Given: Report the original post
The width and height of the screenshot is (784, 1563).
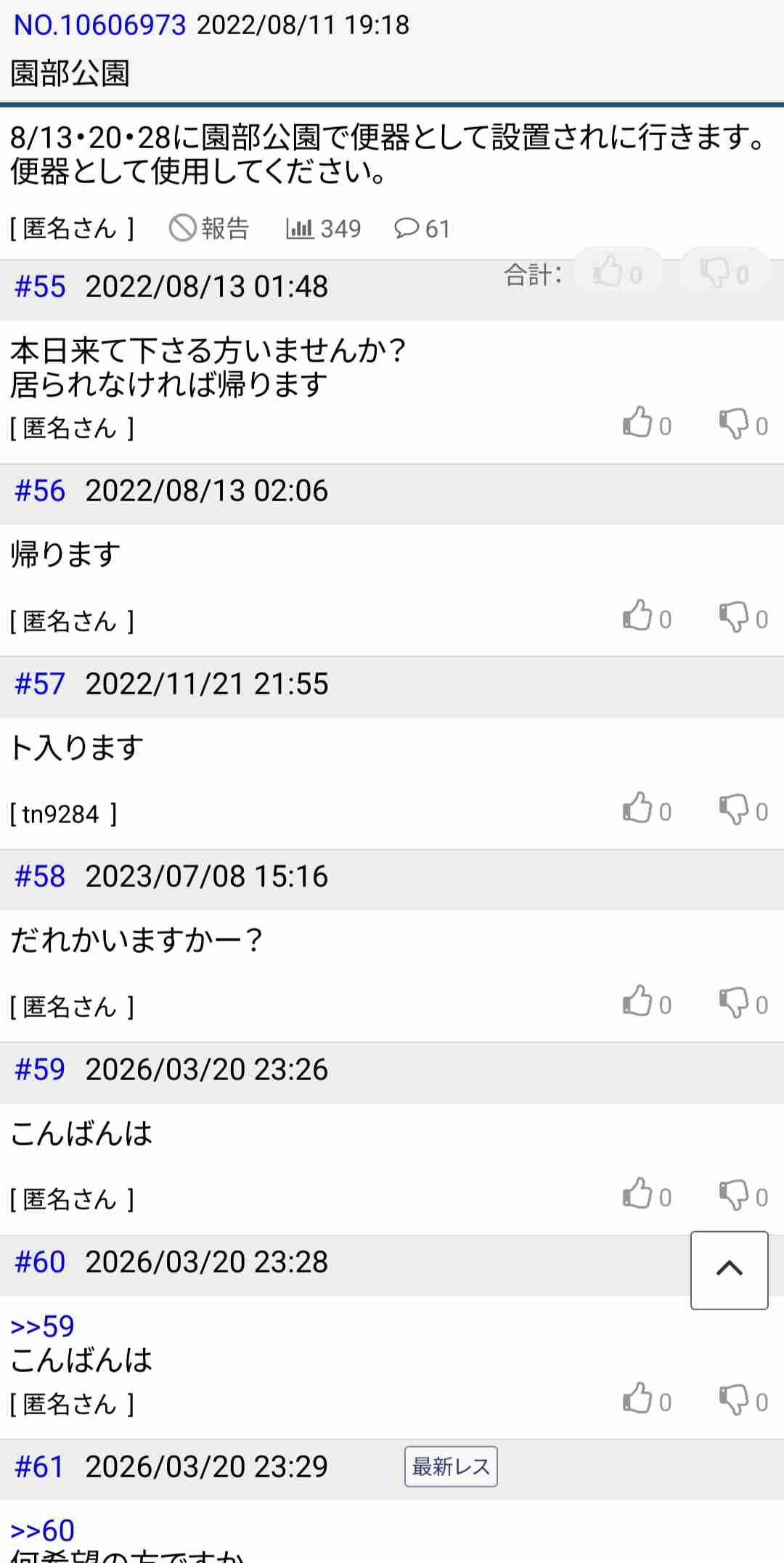Looking at the screenshot, I should pyautogui.click(x=209, y=229).
